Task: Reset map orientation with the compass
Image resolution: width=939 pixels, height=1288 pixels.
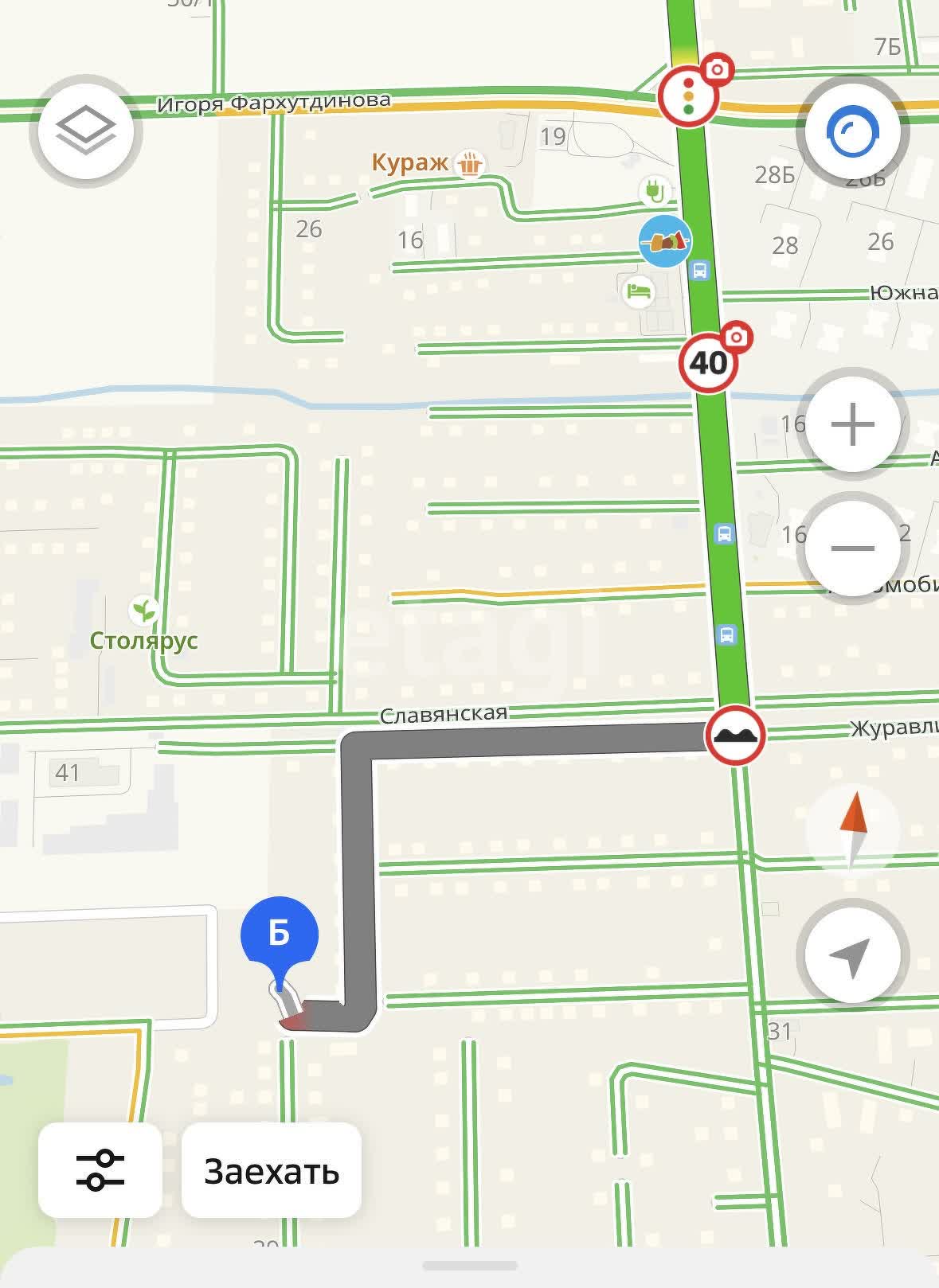Action: tap(852, 830)
